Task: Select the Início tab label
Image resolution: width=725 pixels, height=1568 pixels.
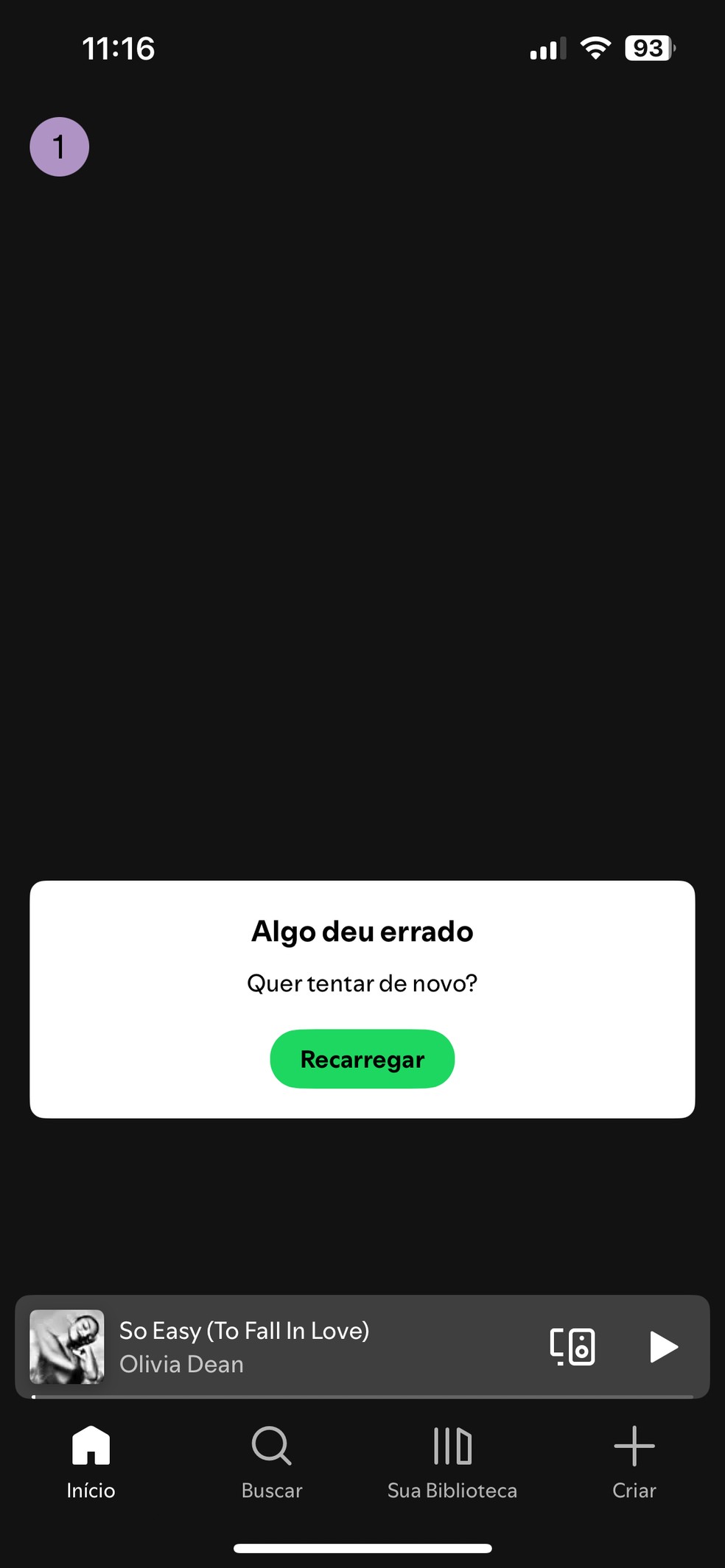Action: 90,1490
